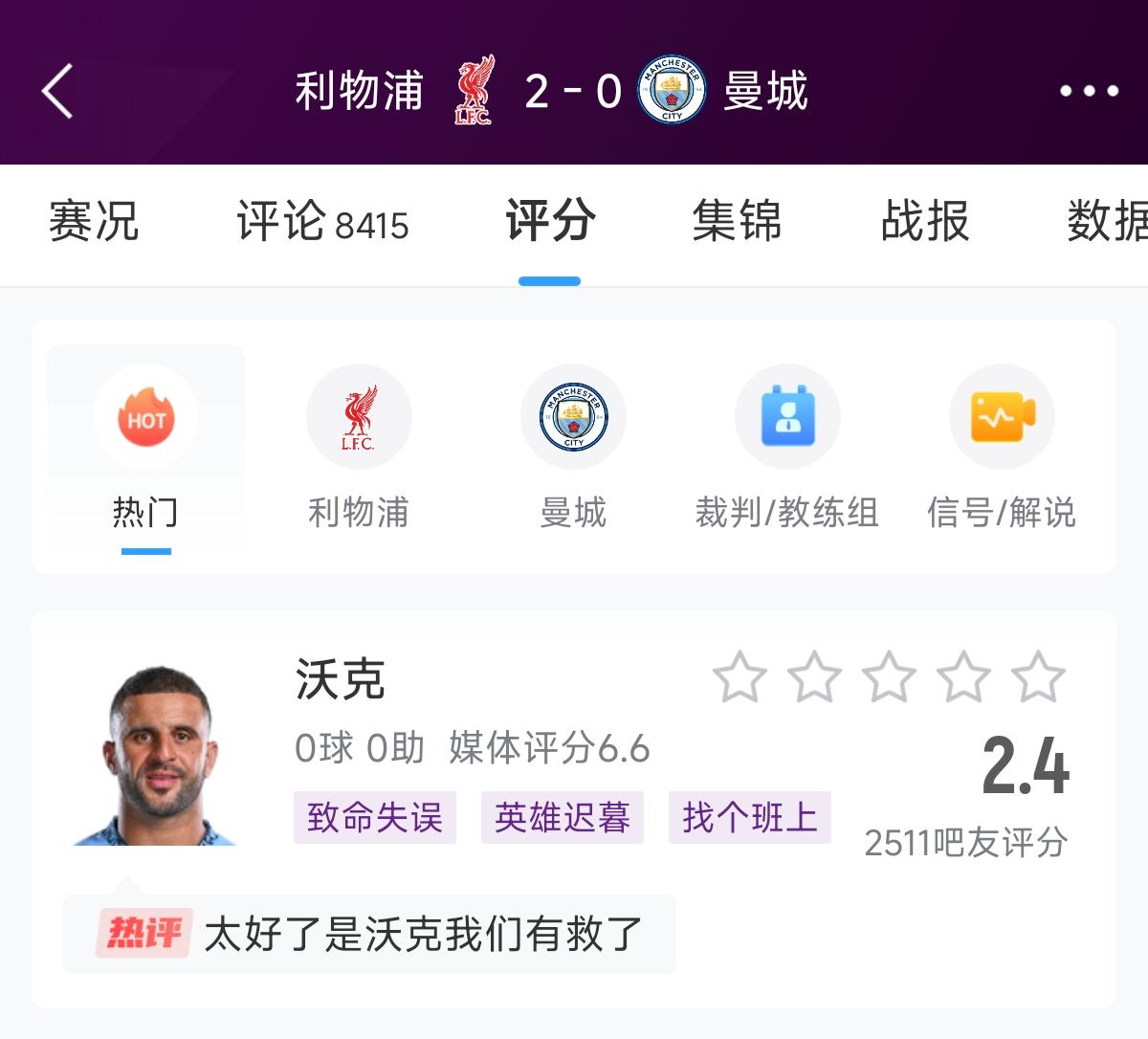Go back using the top-left arrow

coord(57,92)
